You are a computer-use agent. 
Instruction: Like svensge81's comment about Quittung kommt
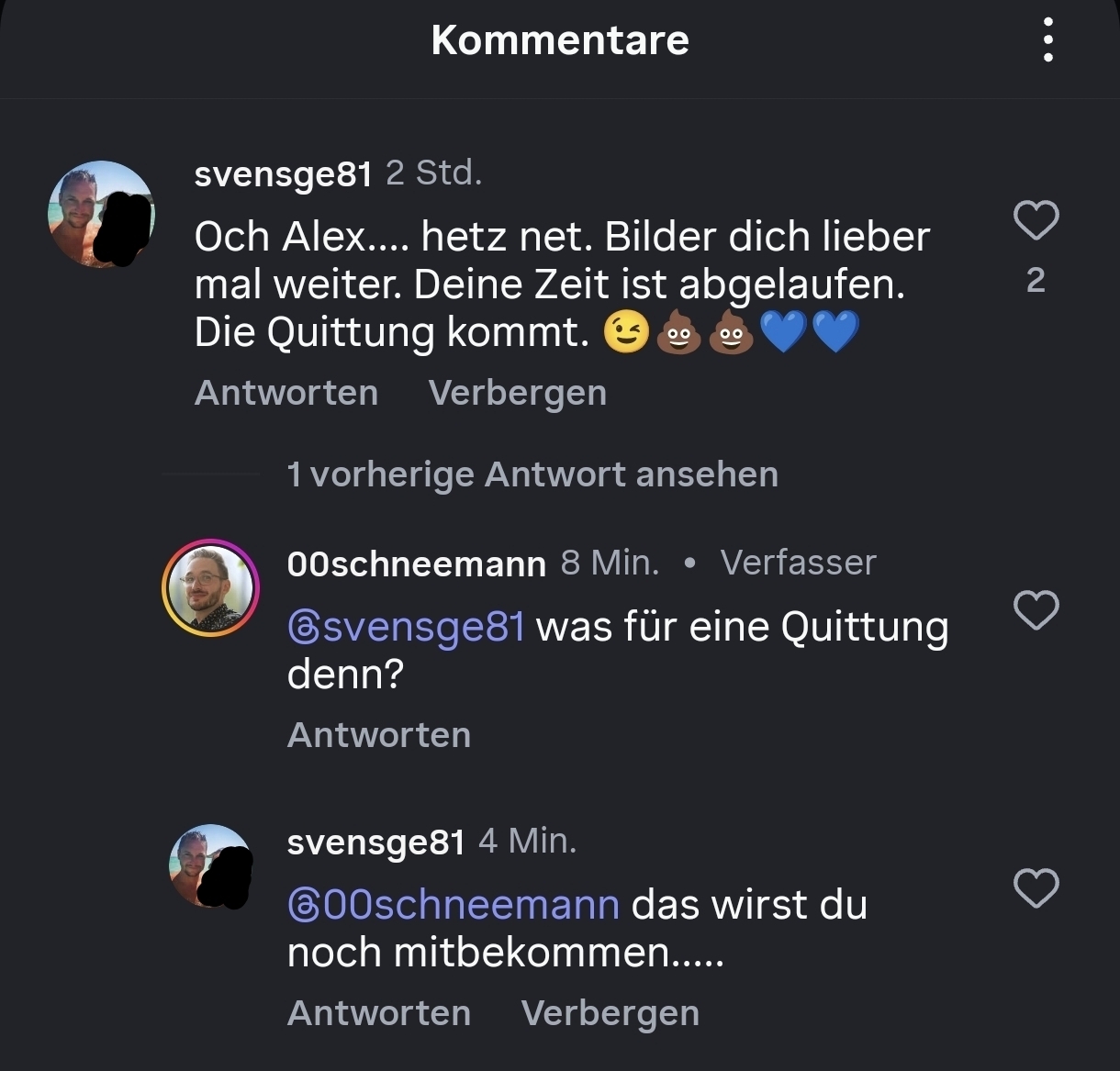1036,220
